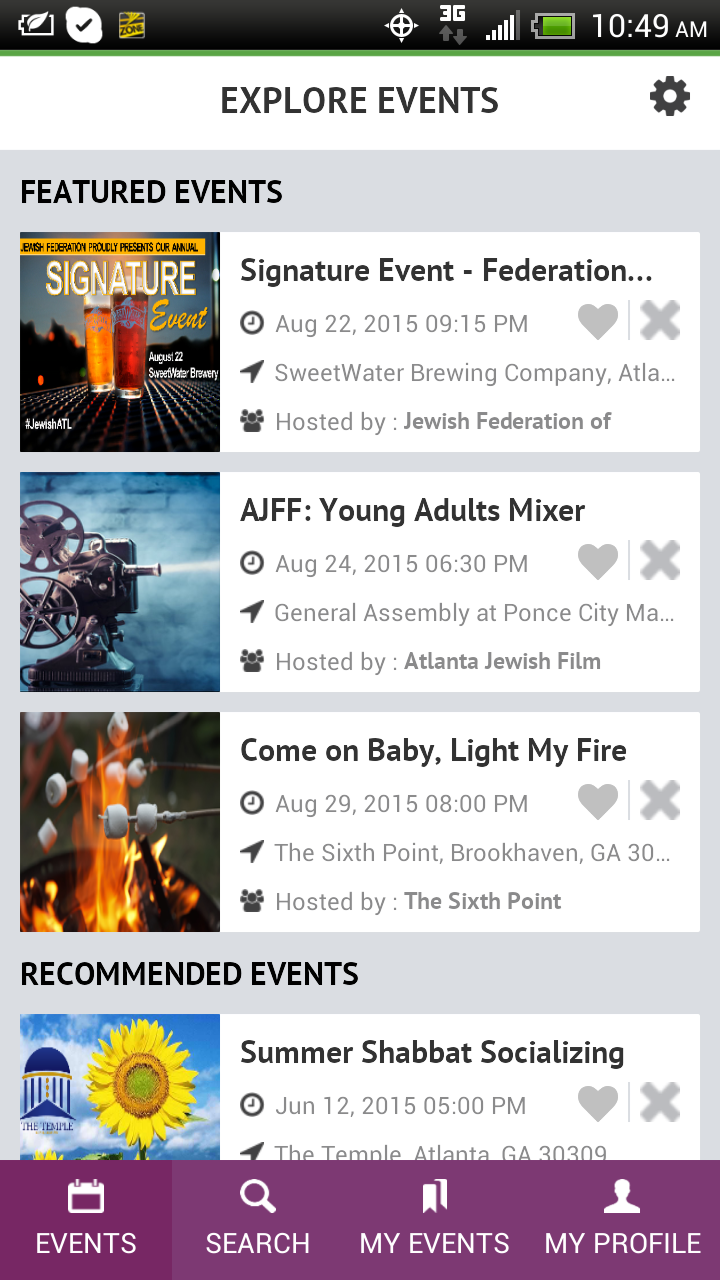Image resolution: width=720 pixels, height=1280 pixels.
Task: Favorite the Signature Event with the heart
Action: [x=598, y=321]
